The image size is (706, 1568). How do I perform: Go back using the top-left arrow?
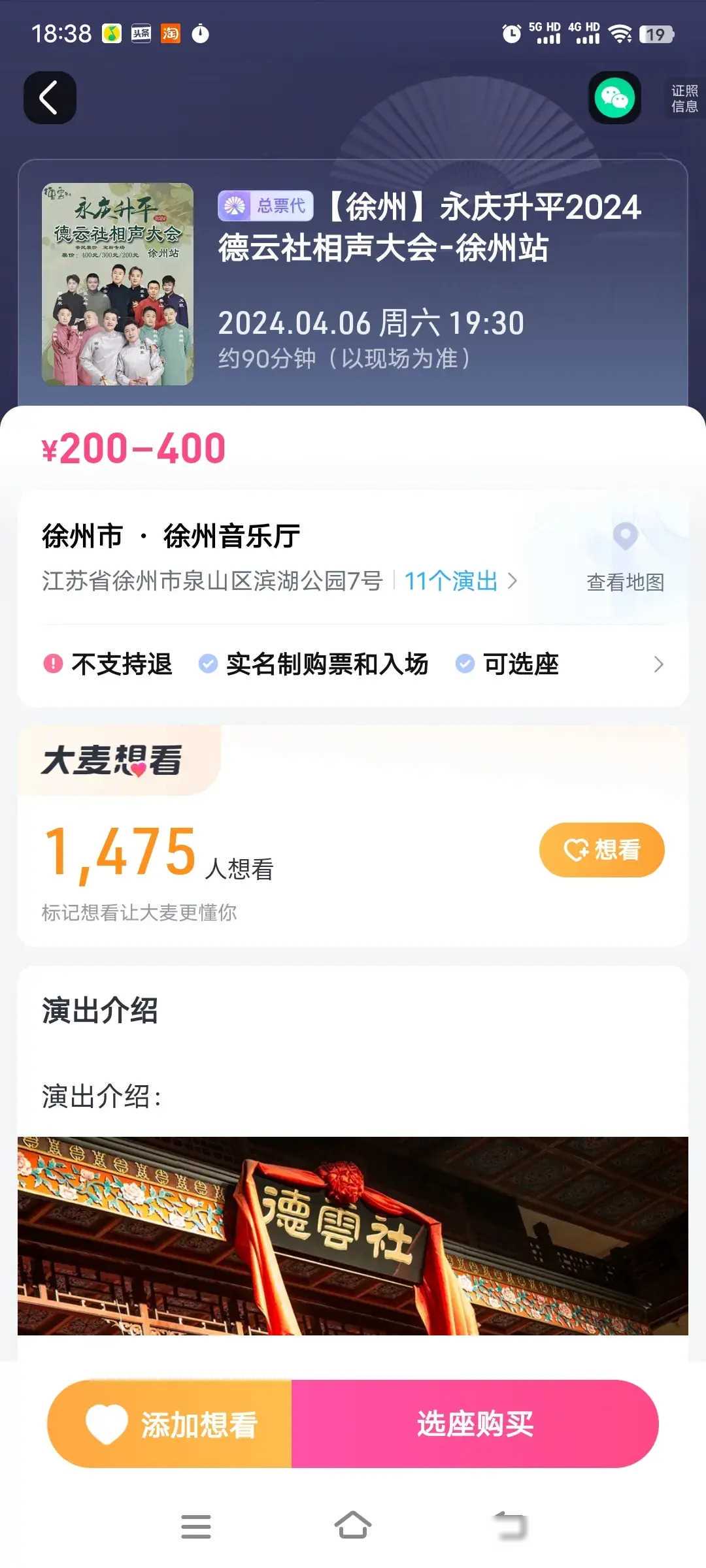coord(50,98)
